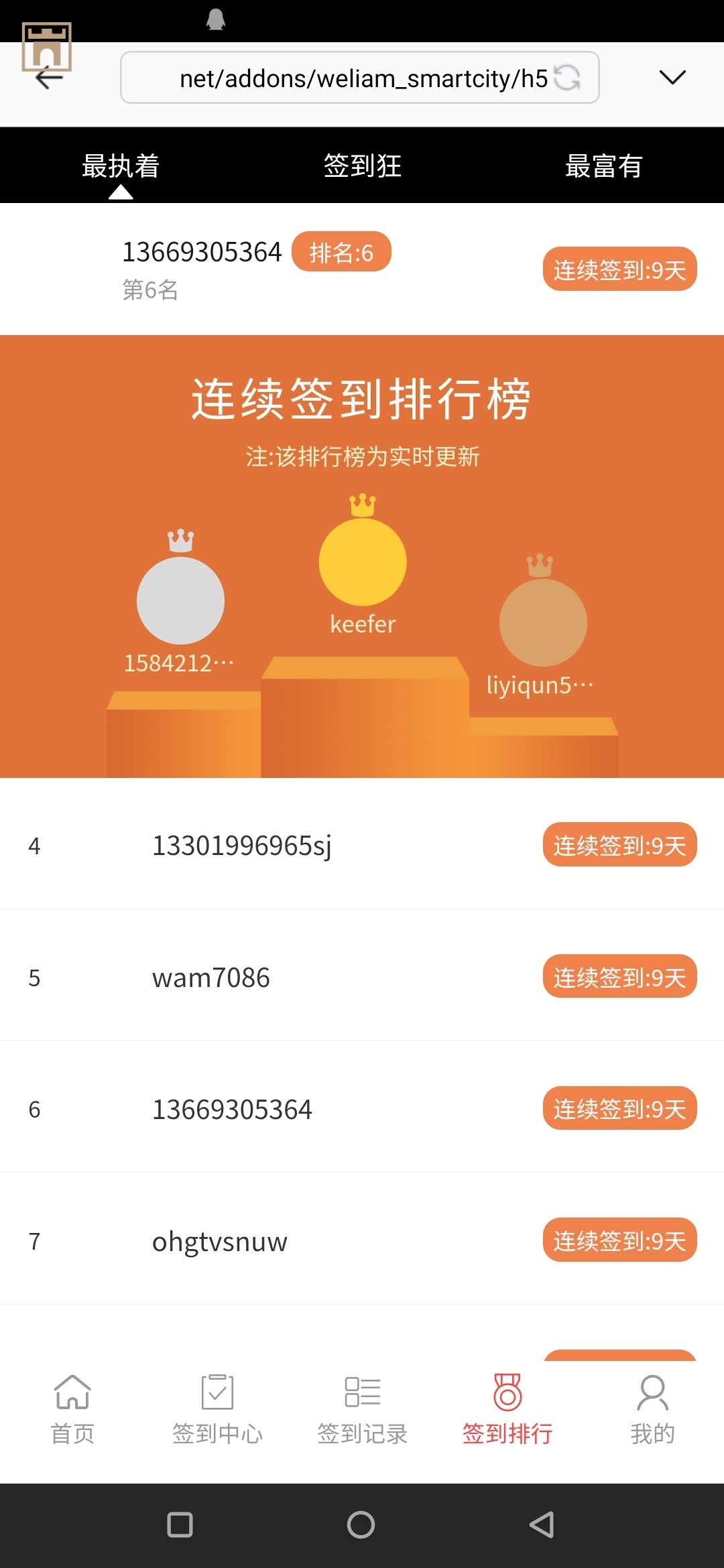Open recent apps from the system bar
Image resolution: width=724 pixels, height=1568 pixels.
click(x=180, y=1525)
